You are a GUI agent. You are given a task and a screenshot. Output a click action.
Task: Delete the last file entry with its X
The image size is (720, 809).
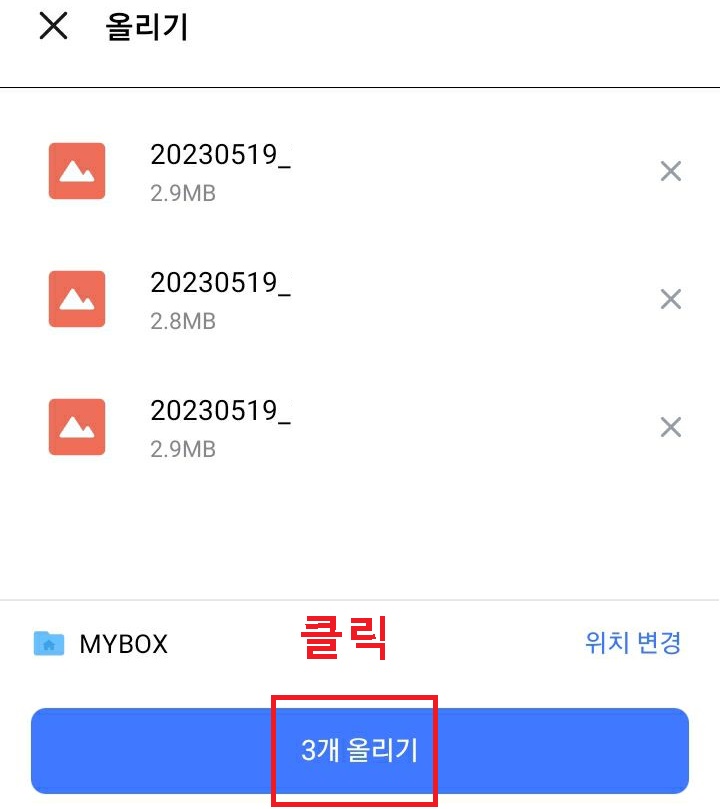(x=670, y=427)
